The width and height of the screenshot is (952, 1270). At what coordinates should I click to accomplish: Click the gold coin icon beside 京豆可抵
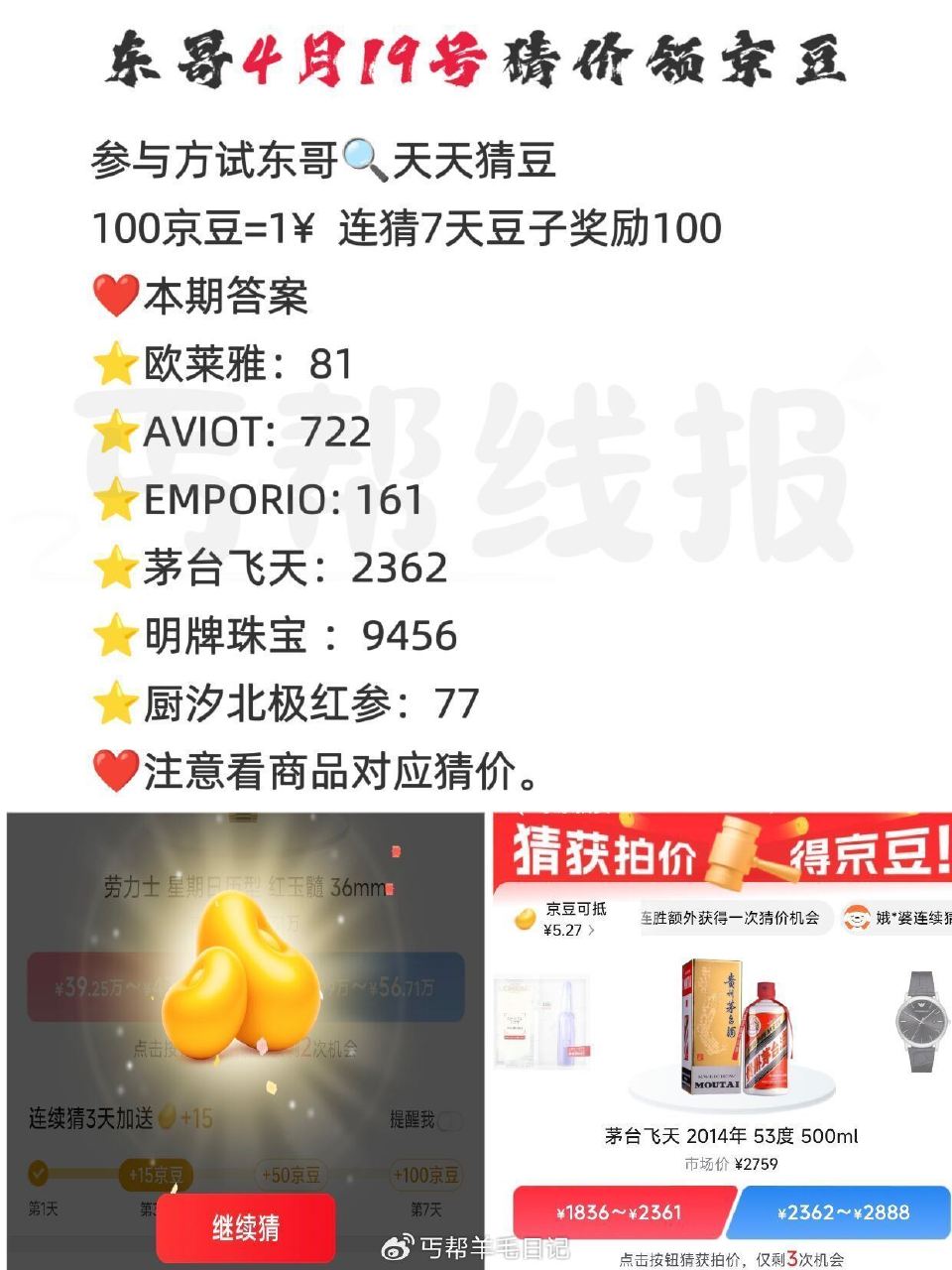click(526, 918)
